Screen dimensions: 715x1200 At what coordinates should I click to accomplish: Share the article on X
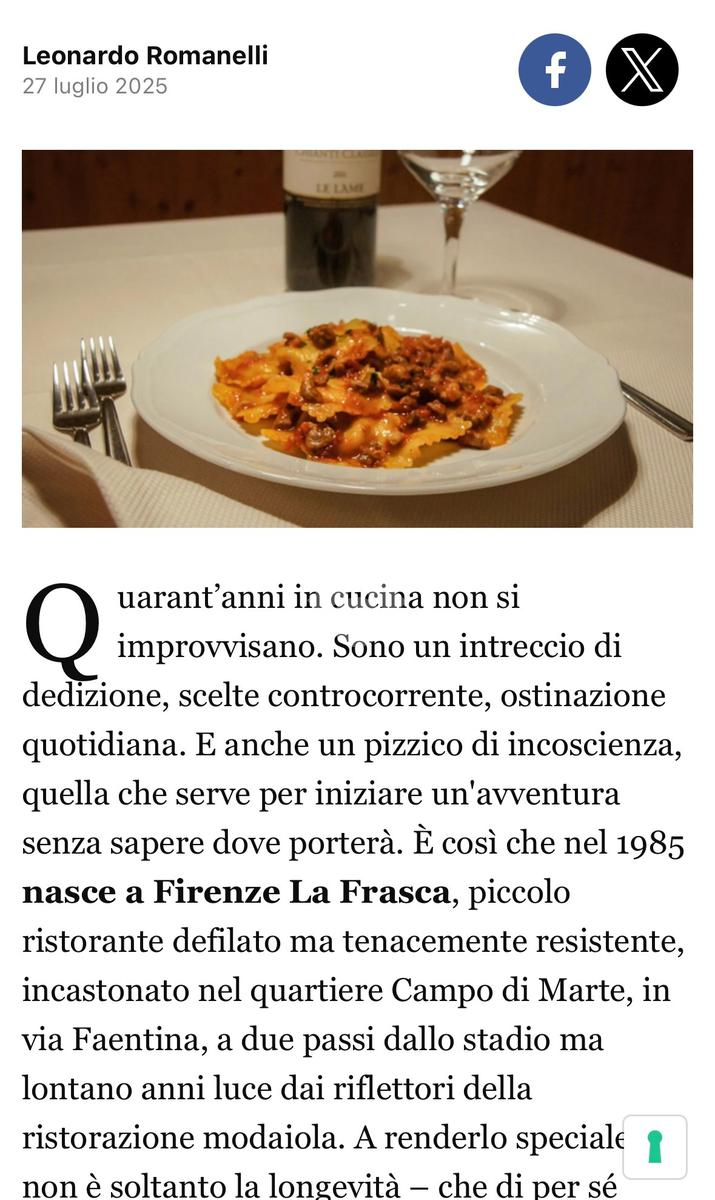click(642, 70)
